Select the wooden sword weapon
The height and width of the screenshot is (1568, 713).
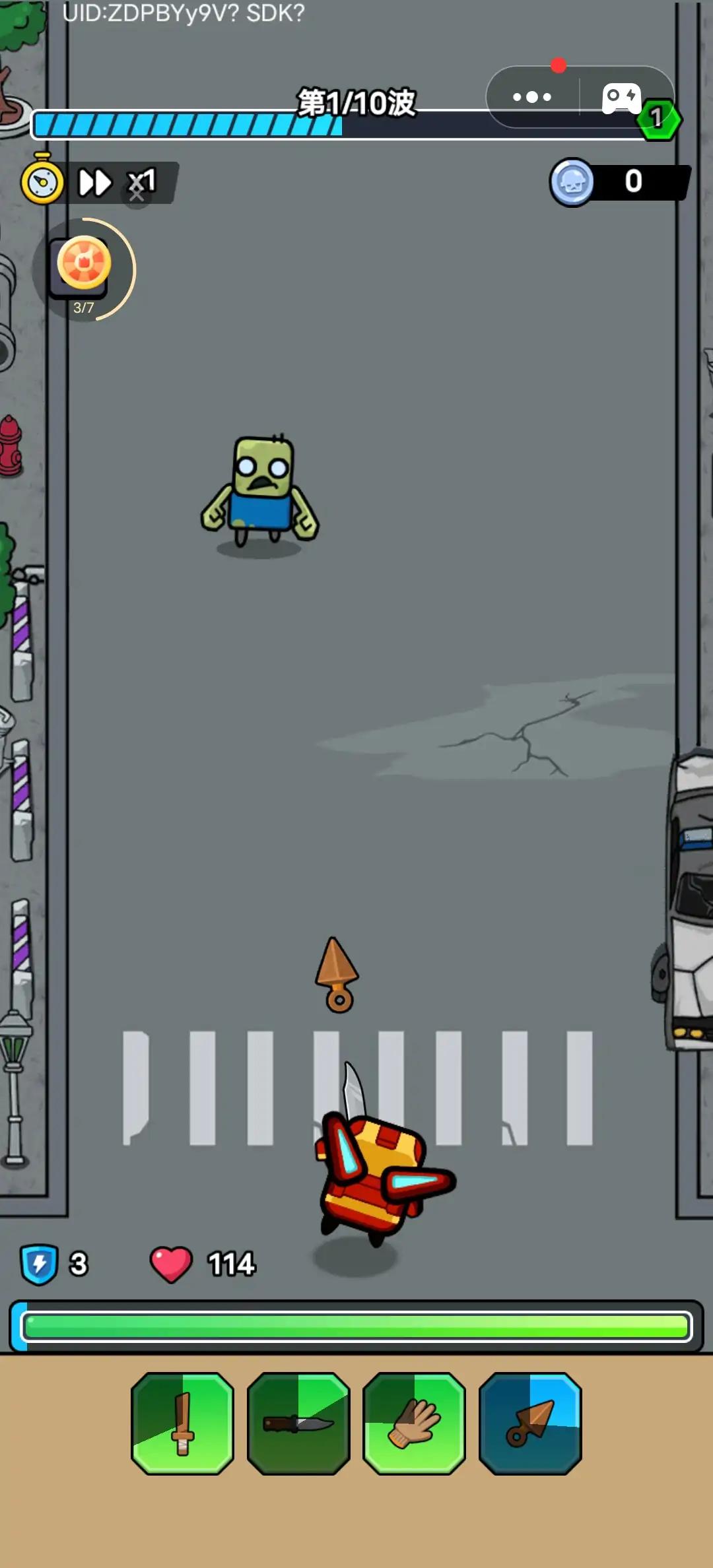pos(183,1423)
